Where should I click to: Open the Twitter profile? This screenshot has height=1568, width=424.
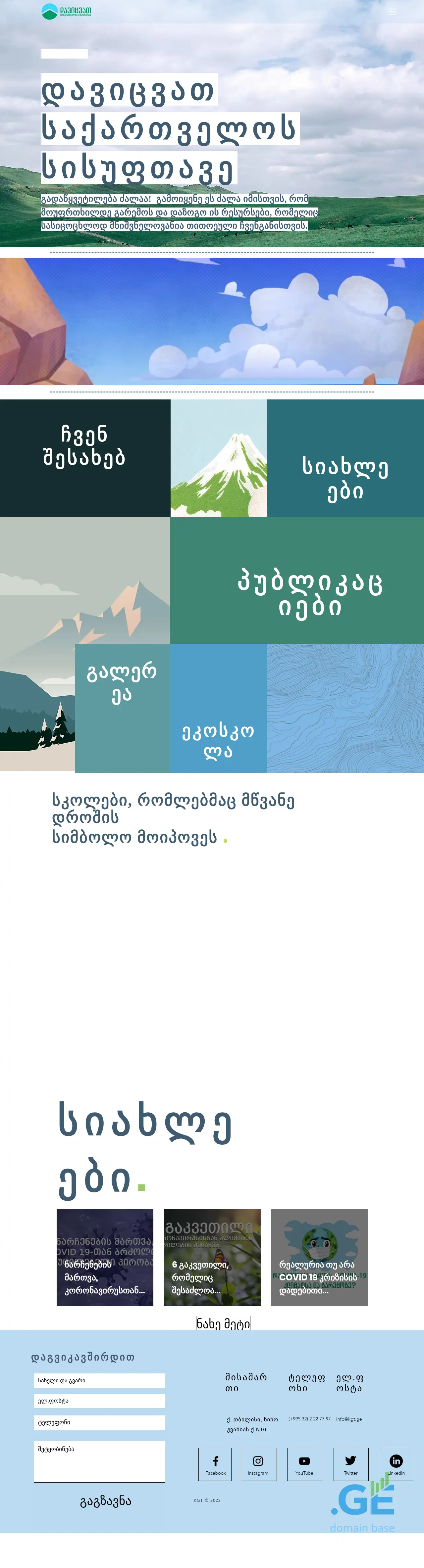[x=351, y=1464]
